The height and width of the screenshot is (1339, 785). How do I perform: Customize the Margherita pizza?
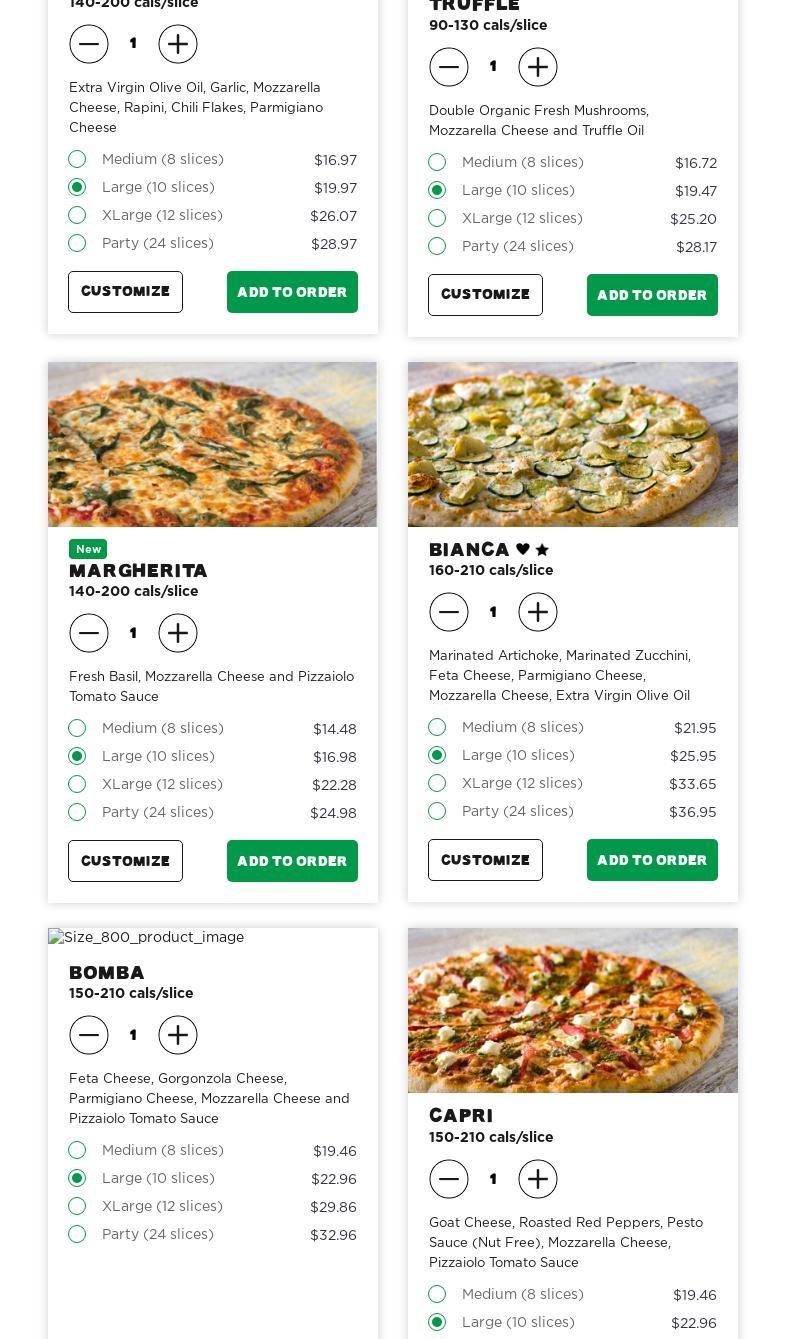pyautogui.click(x=125, y=861)
